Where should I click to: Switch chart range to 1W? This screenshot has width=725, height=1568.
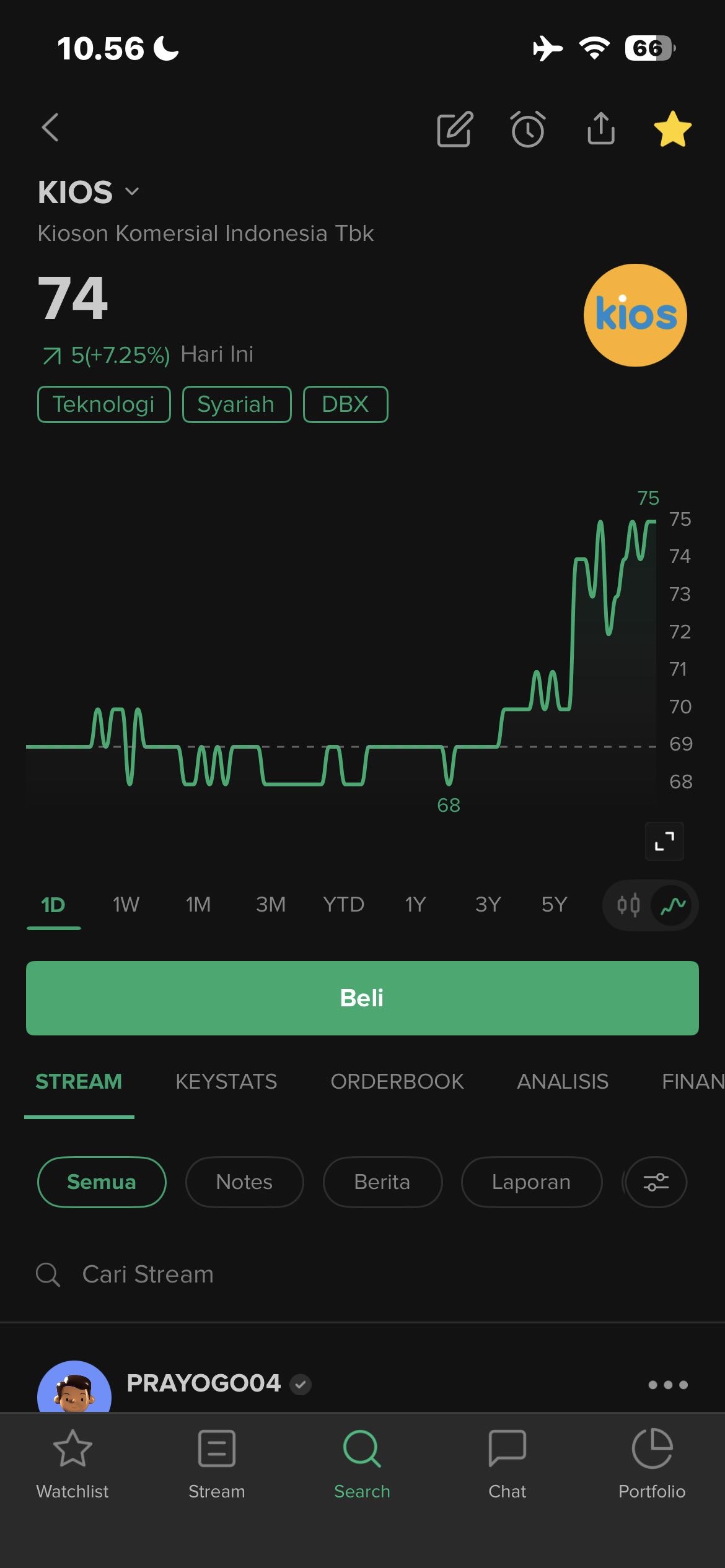point(126,905)
